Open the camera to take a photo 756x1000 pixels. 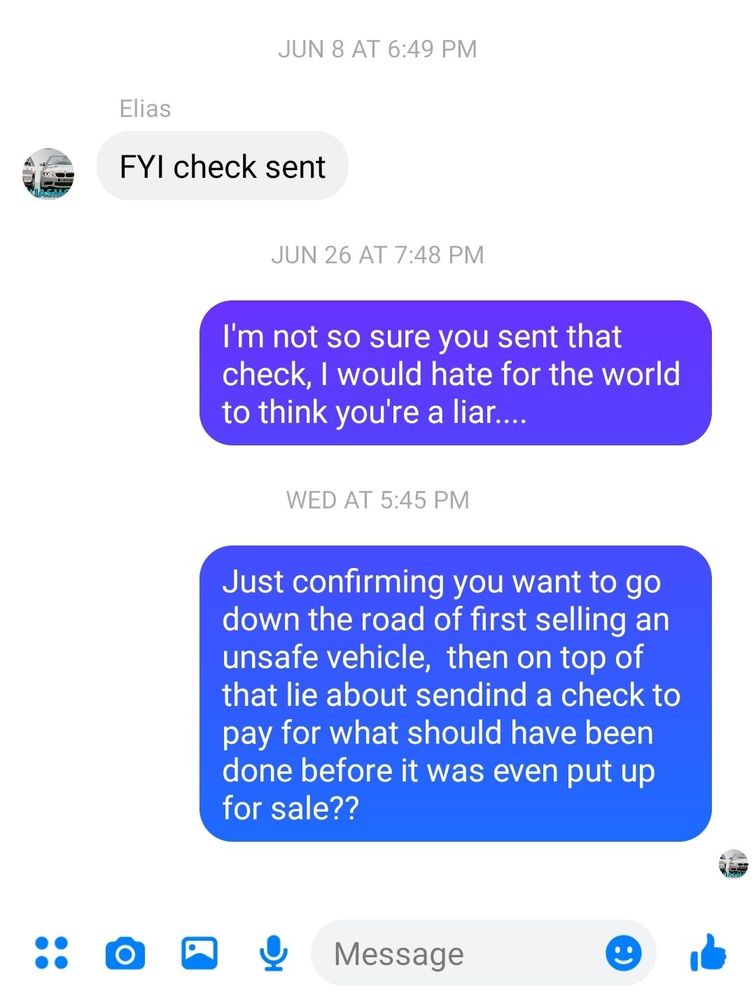[125, 954]
